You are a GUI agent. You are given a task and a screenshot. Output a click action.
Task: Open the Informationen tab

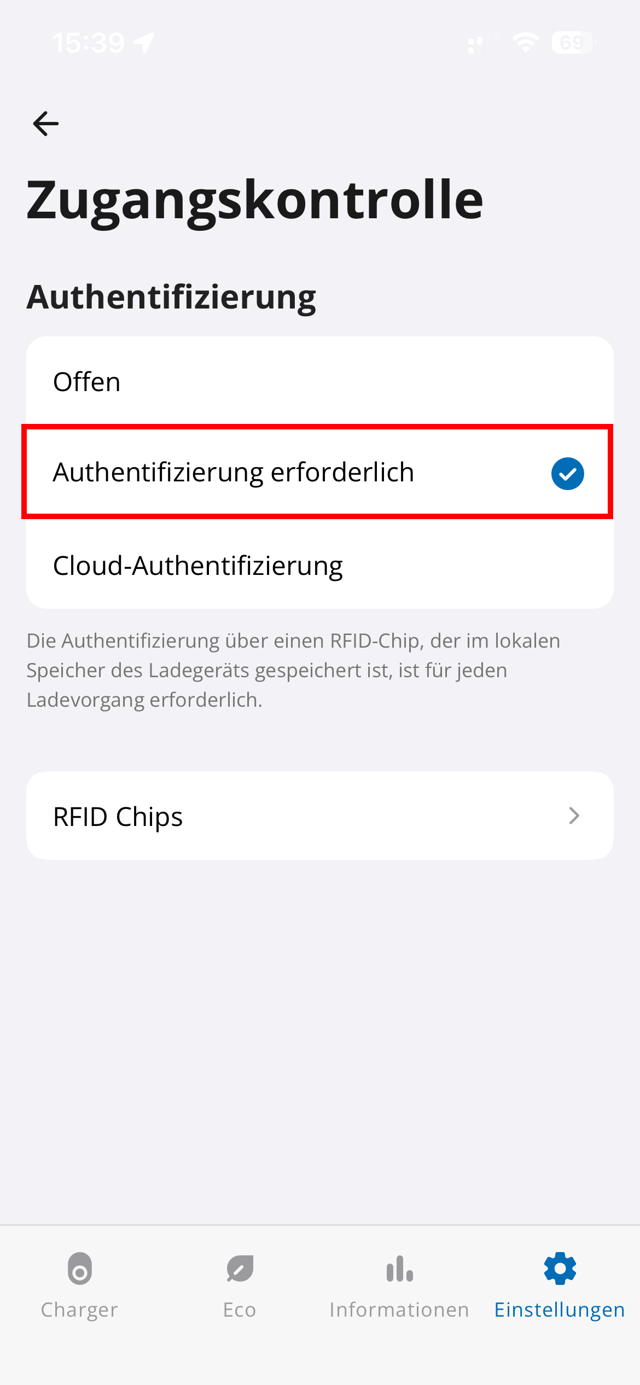click(399, 1286)
